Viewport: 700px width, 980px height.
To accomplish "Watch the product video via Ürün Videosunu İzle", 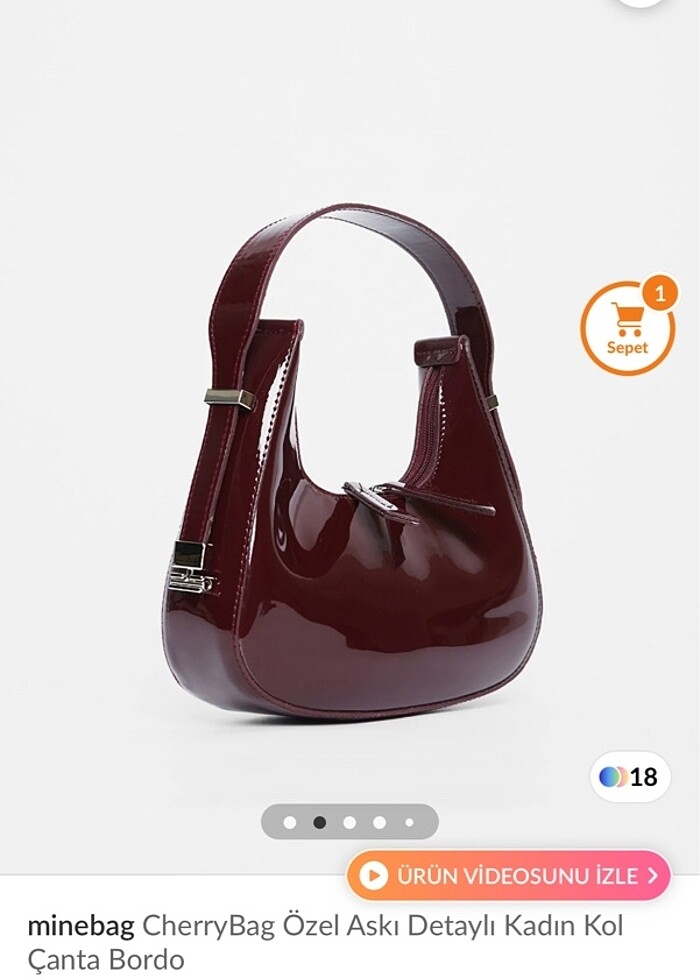I will [x=508, y=876].
